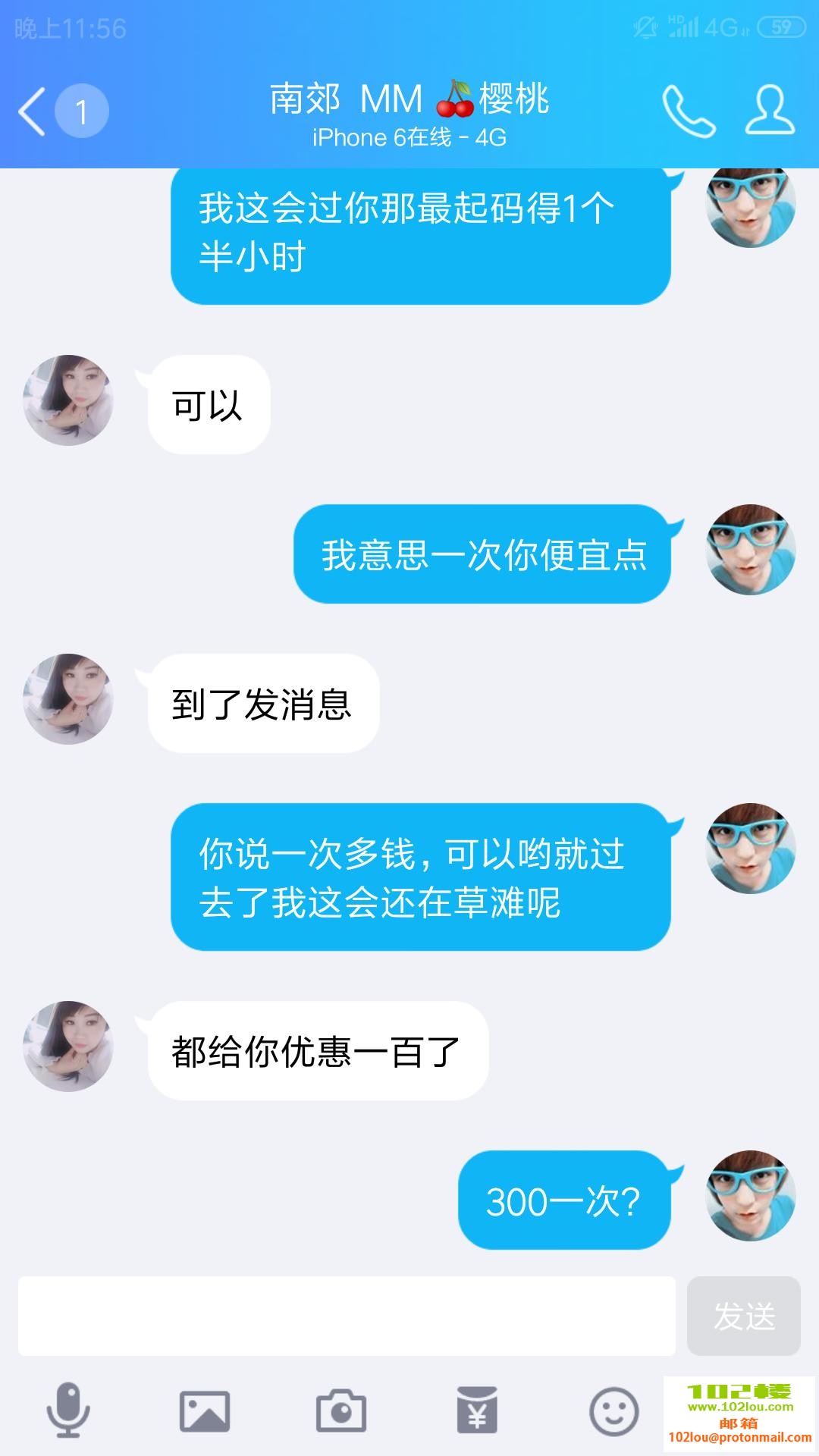Viewport: 819px width, 1456px height.
Task: Send a red packet
Action: (x=477, y=1410)
